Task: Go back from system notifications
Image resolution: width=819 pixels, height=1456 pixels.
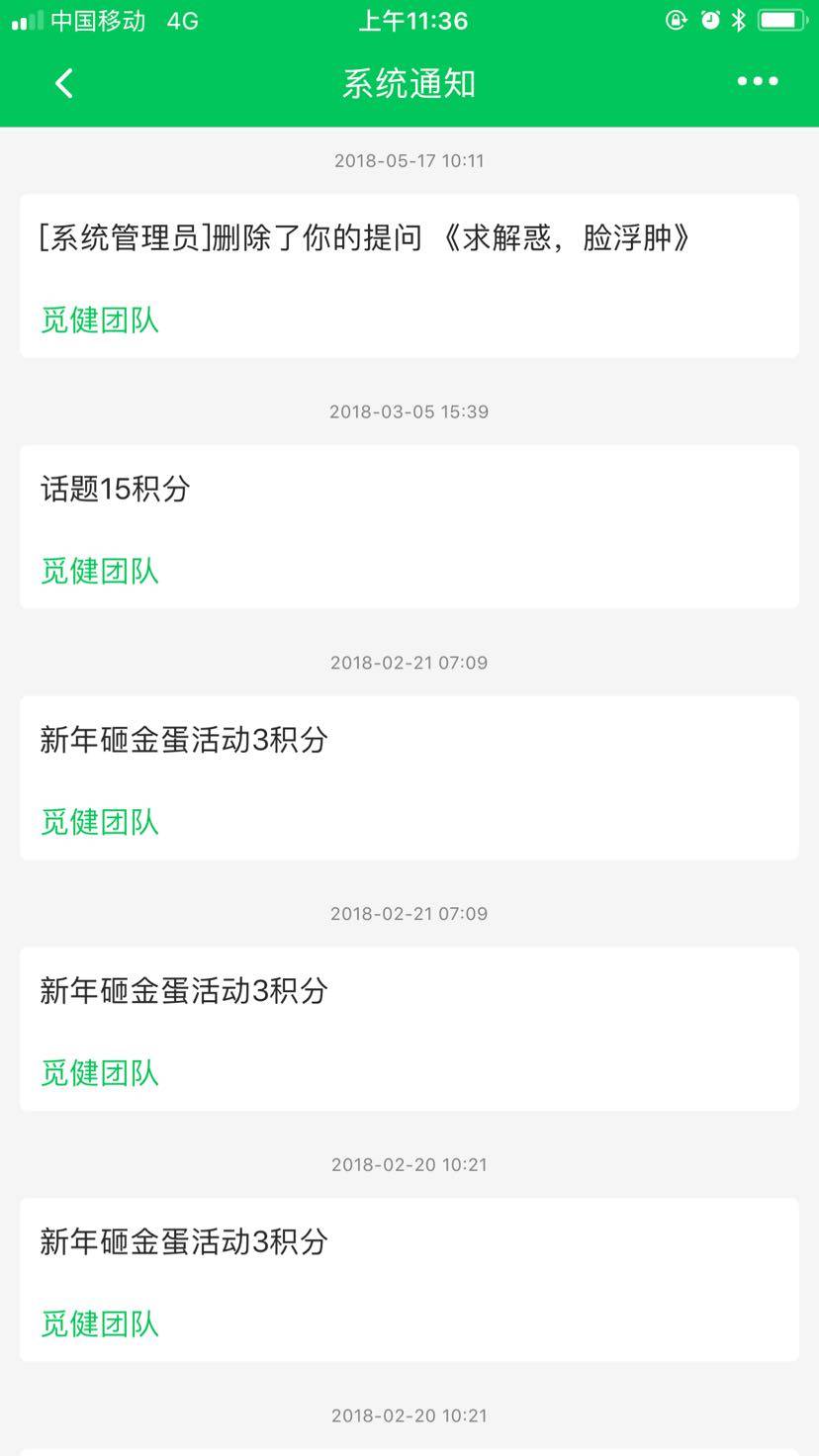Action: click(64, 83)
